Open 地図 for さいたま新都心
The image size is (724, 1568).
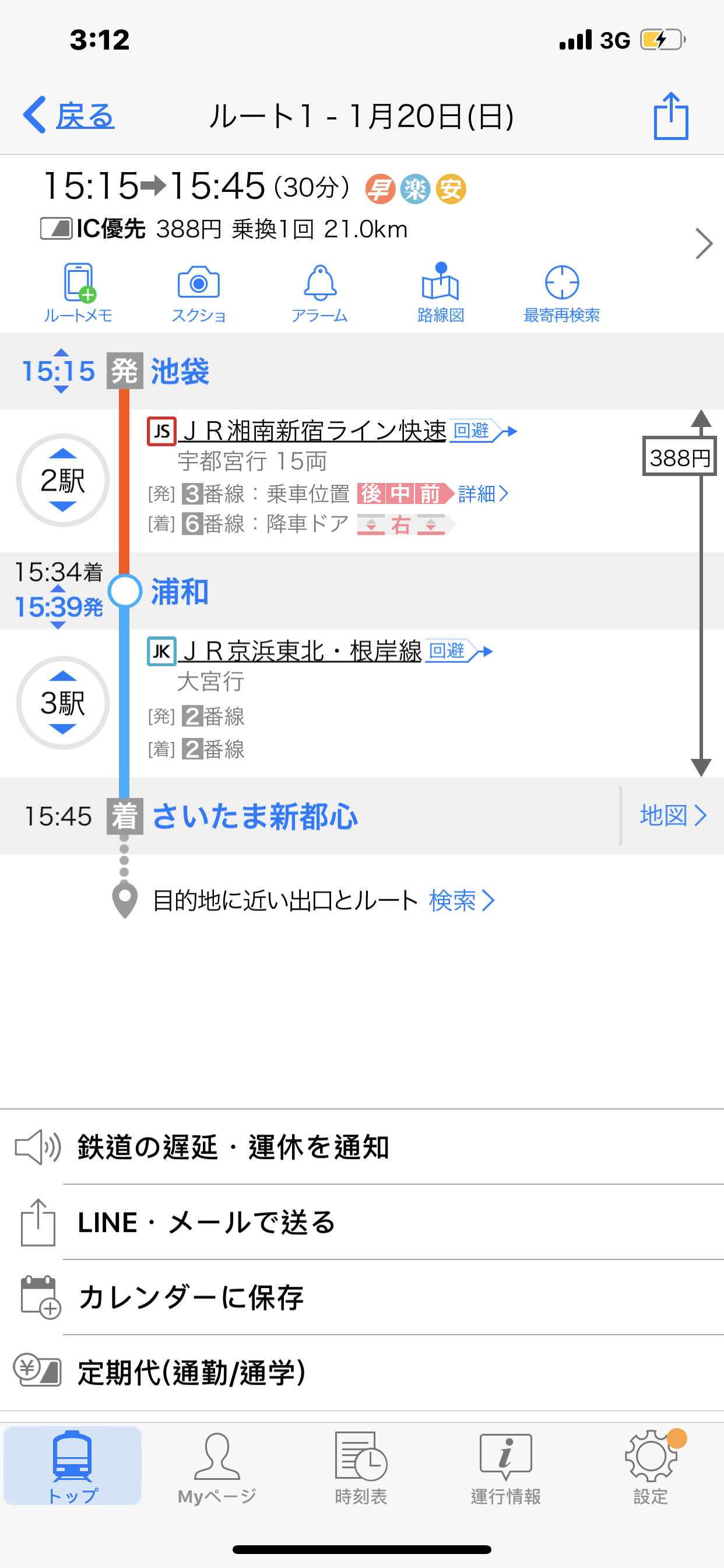[673, 815]
